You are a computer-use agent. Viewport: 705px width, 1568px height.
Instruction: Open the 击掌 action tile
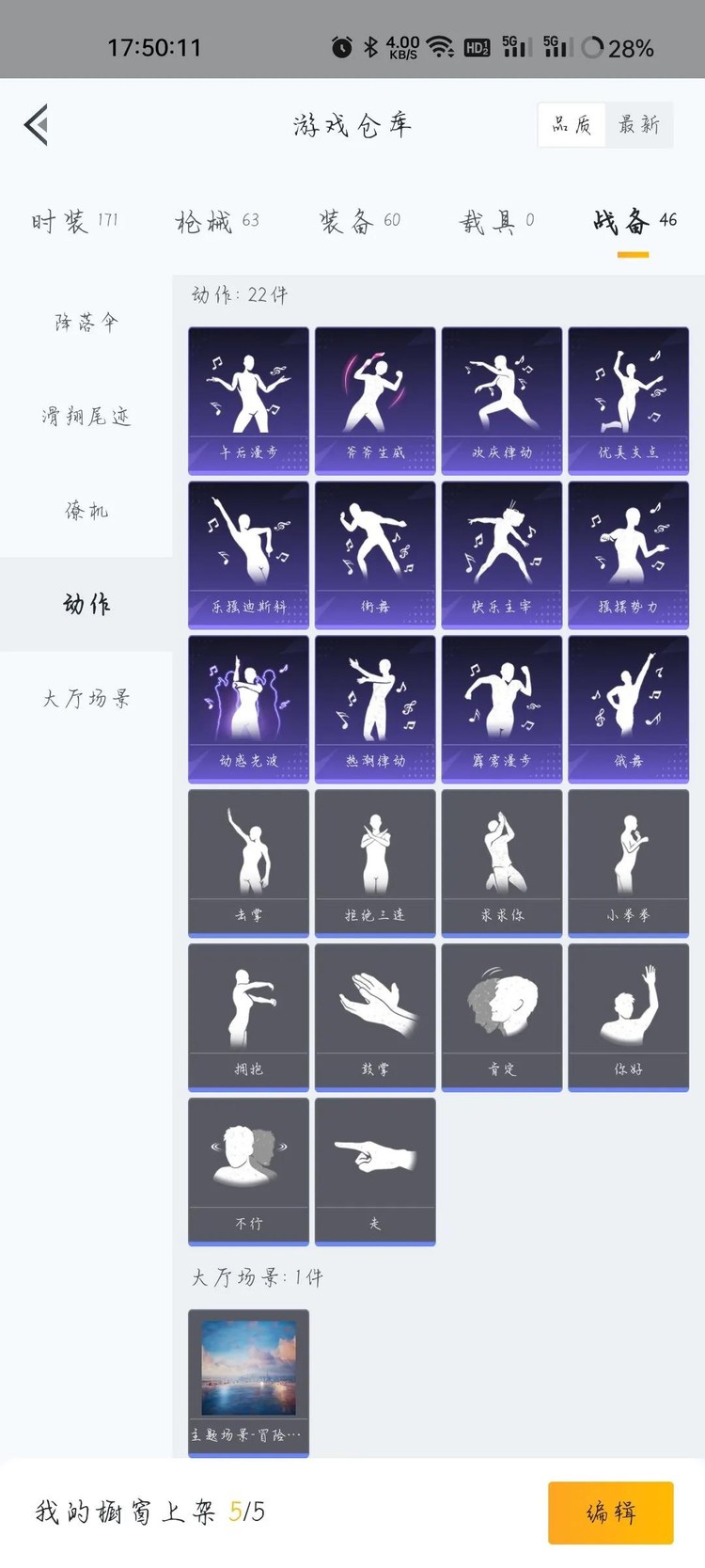pos(248,863)
